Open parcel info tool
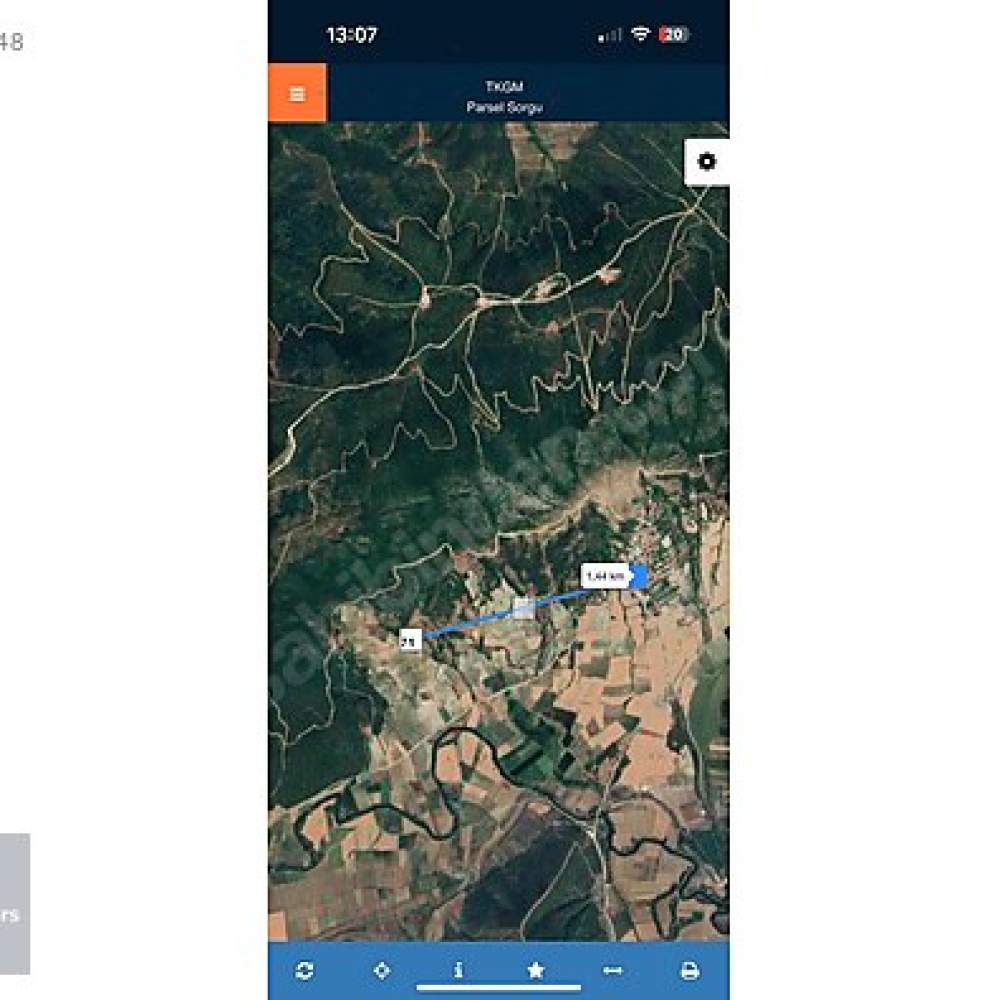Image resolution: width=1000 pixels, height=1000 pixels. [458, 970]
